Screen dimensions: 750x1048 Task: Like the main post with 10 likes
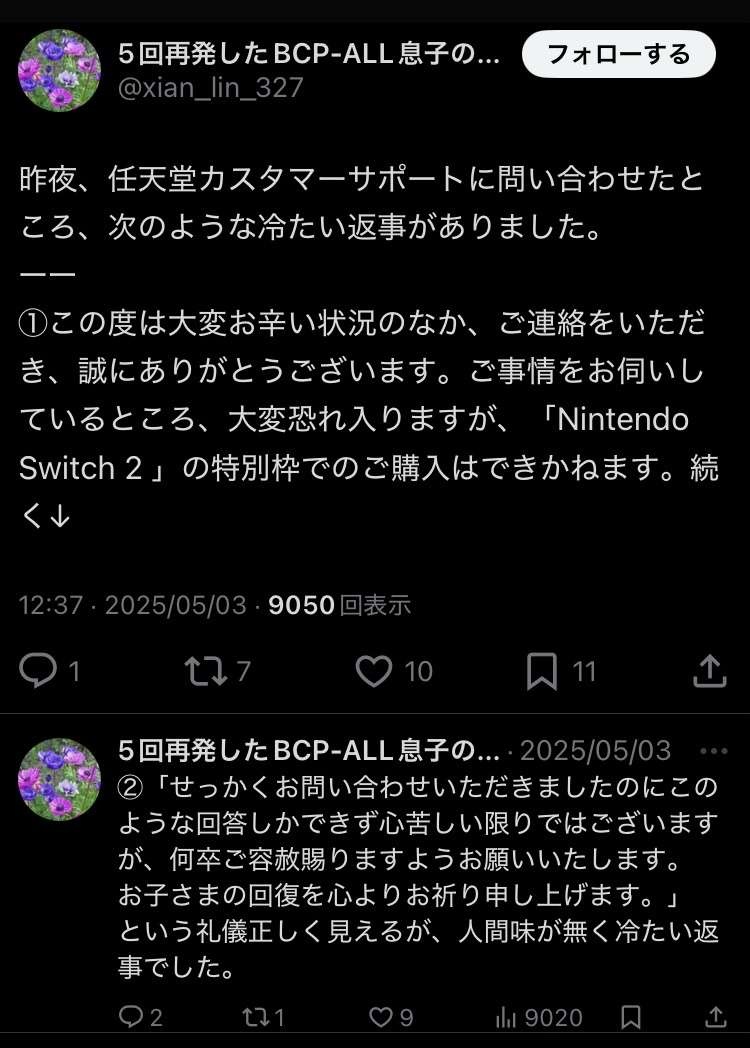tap(374, 671)
